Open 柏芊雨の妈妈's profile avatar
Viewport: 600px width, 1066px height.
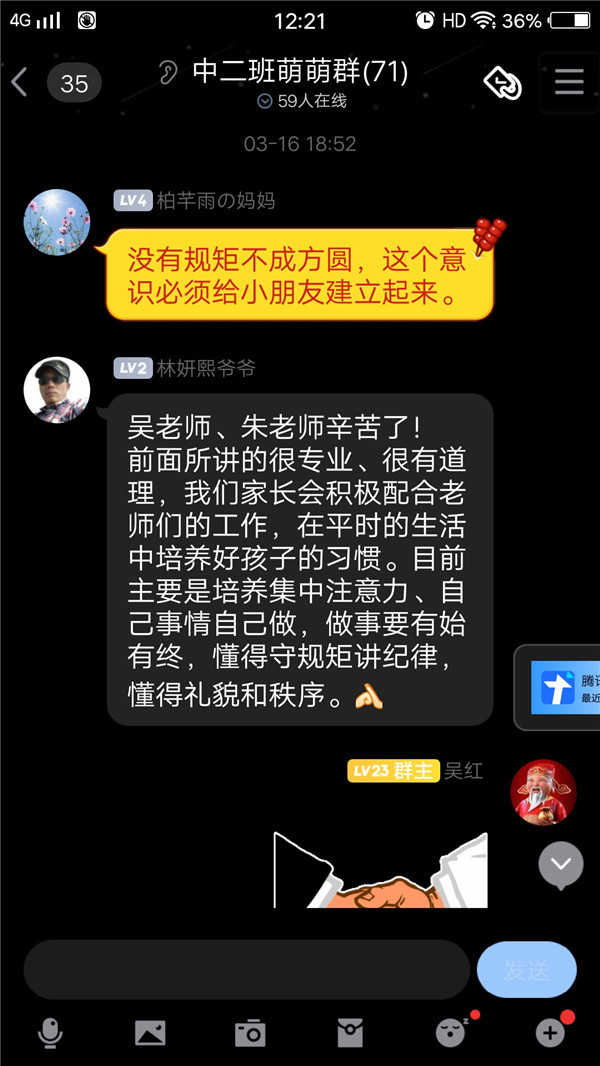point(57,222)
